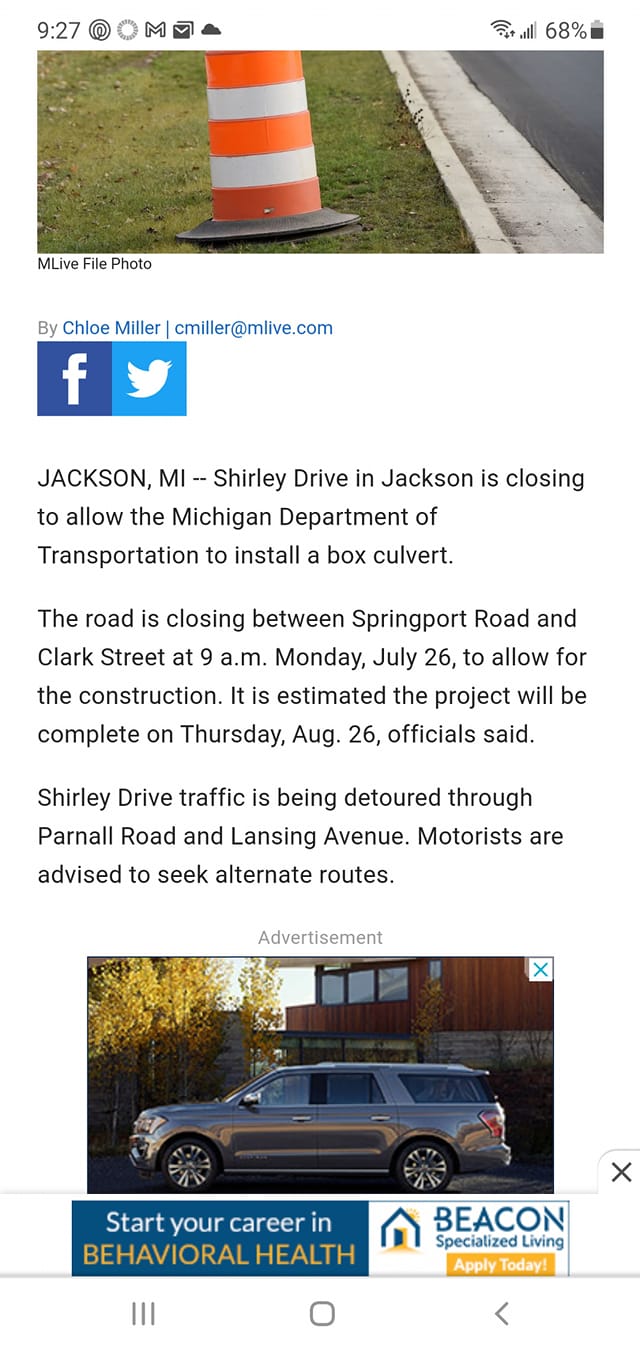The image size is (640, 1351).
Task: Close the SUV ad with the blue X
Action: click(x=540, y=969)
